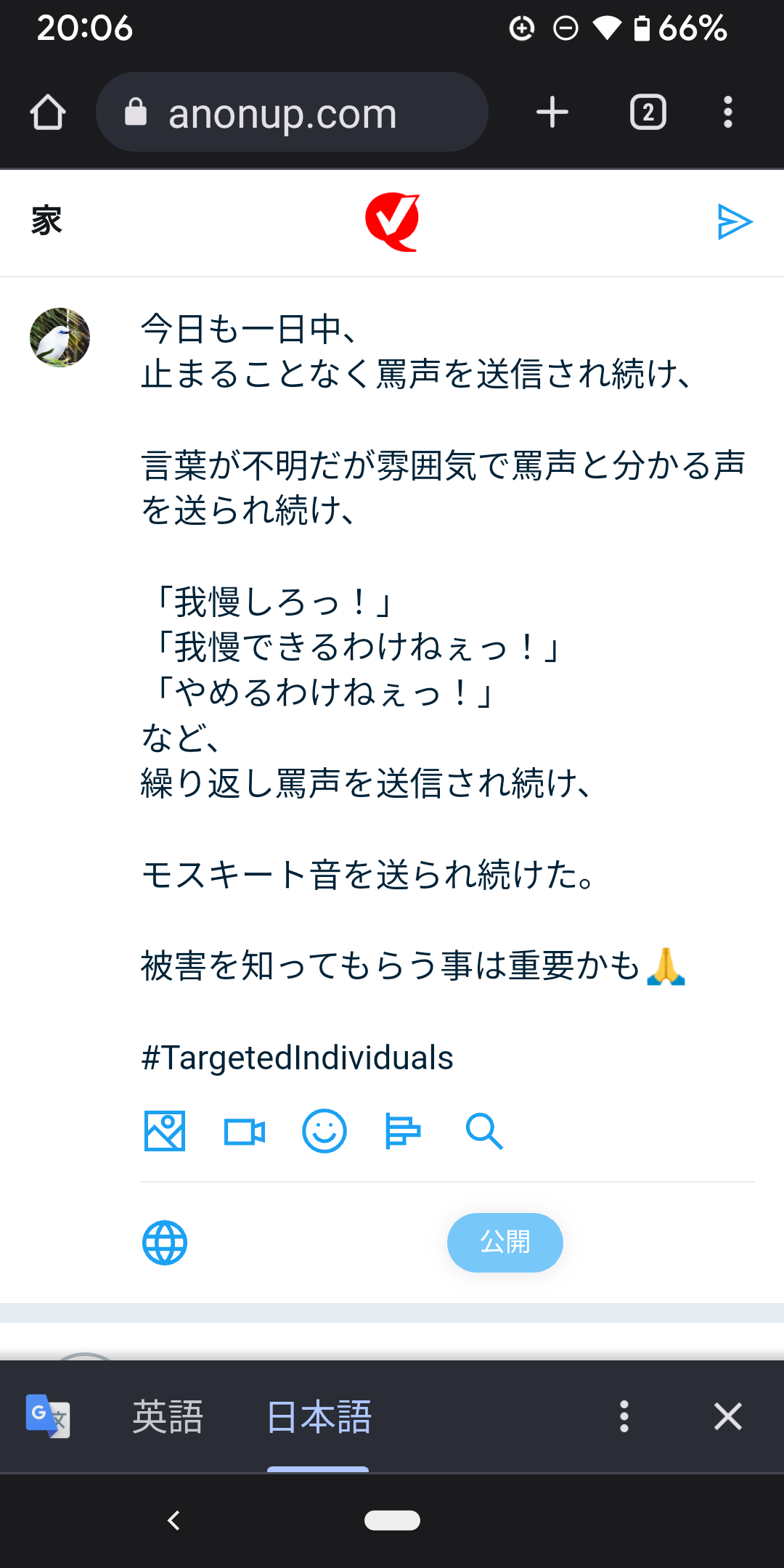Add a poll to the post
This screenshot has height=1568, width=784.
click(403, 1131)
